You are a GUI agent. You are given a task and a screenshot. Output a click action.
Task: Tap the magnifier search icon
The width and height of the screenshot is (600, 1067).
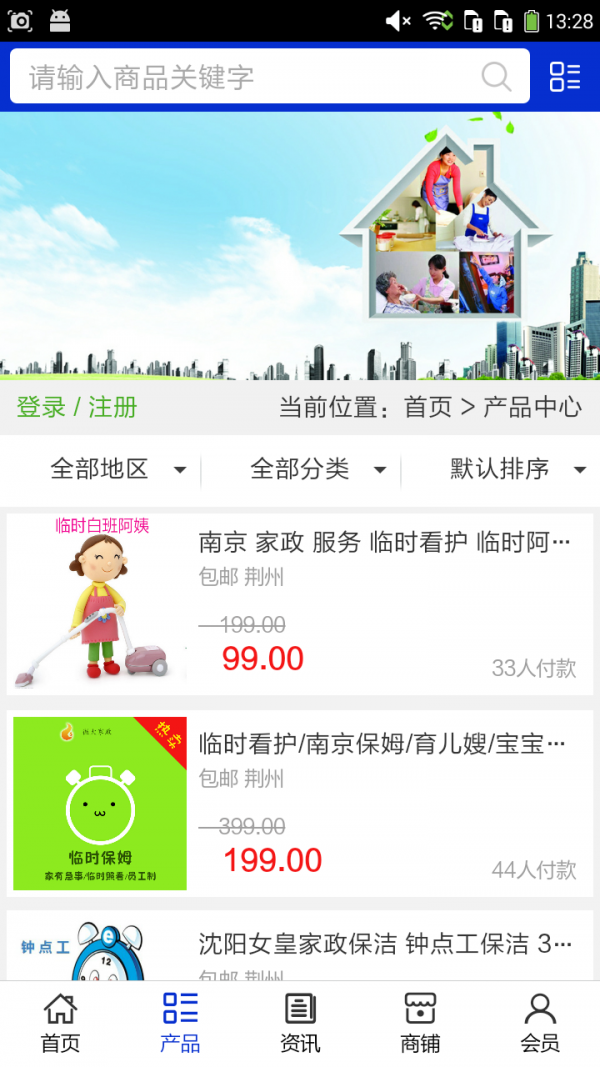[x=496, y=77]
